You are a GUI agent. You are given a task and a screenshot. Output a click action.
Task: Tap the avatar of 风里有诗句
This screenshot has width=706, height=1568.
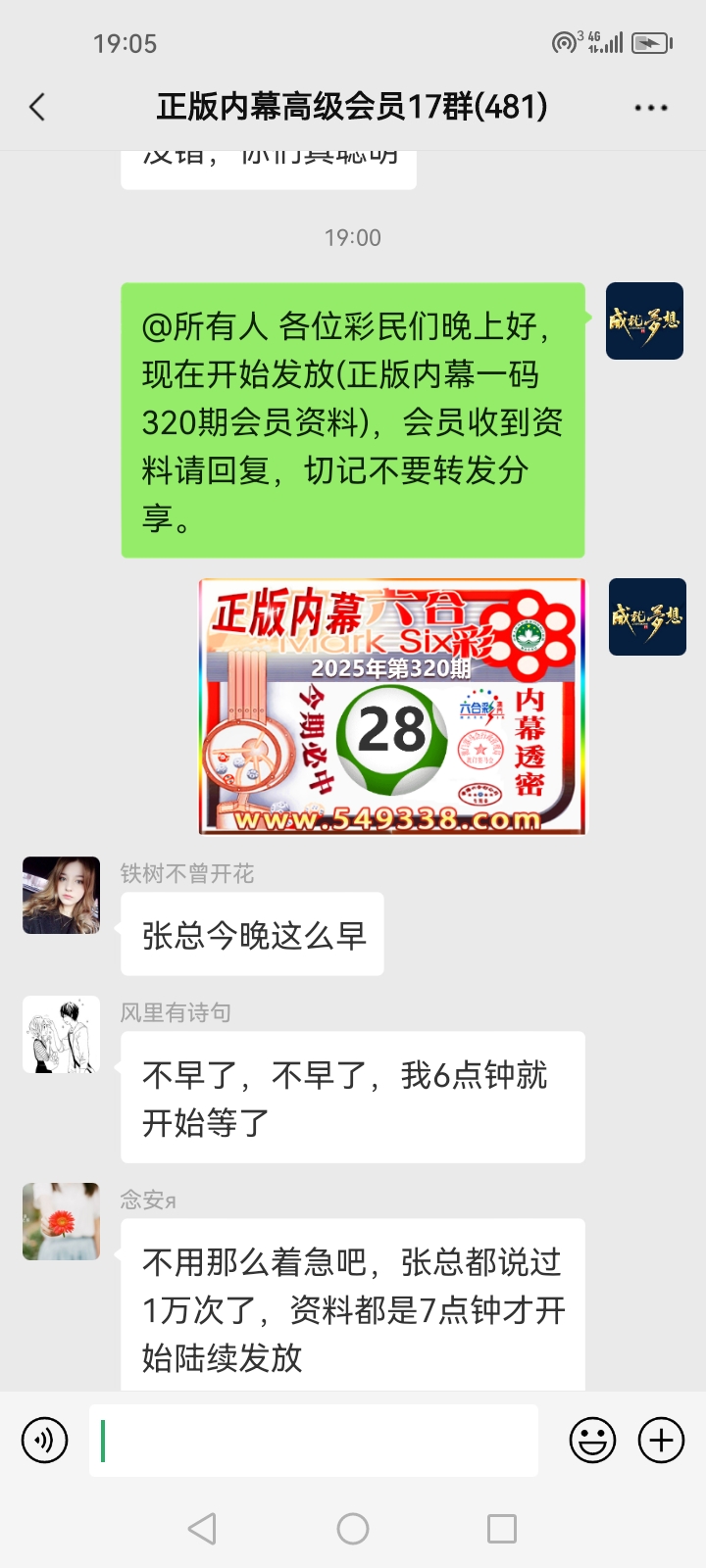pyautogui.click(x=62, y=1035)
